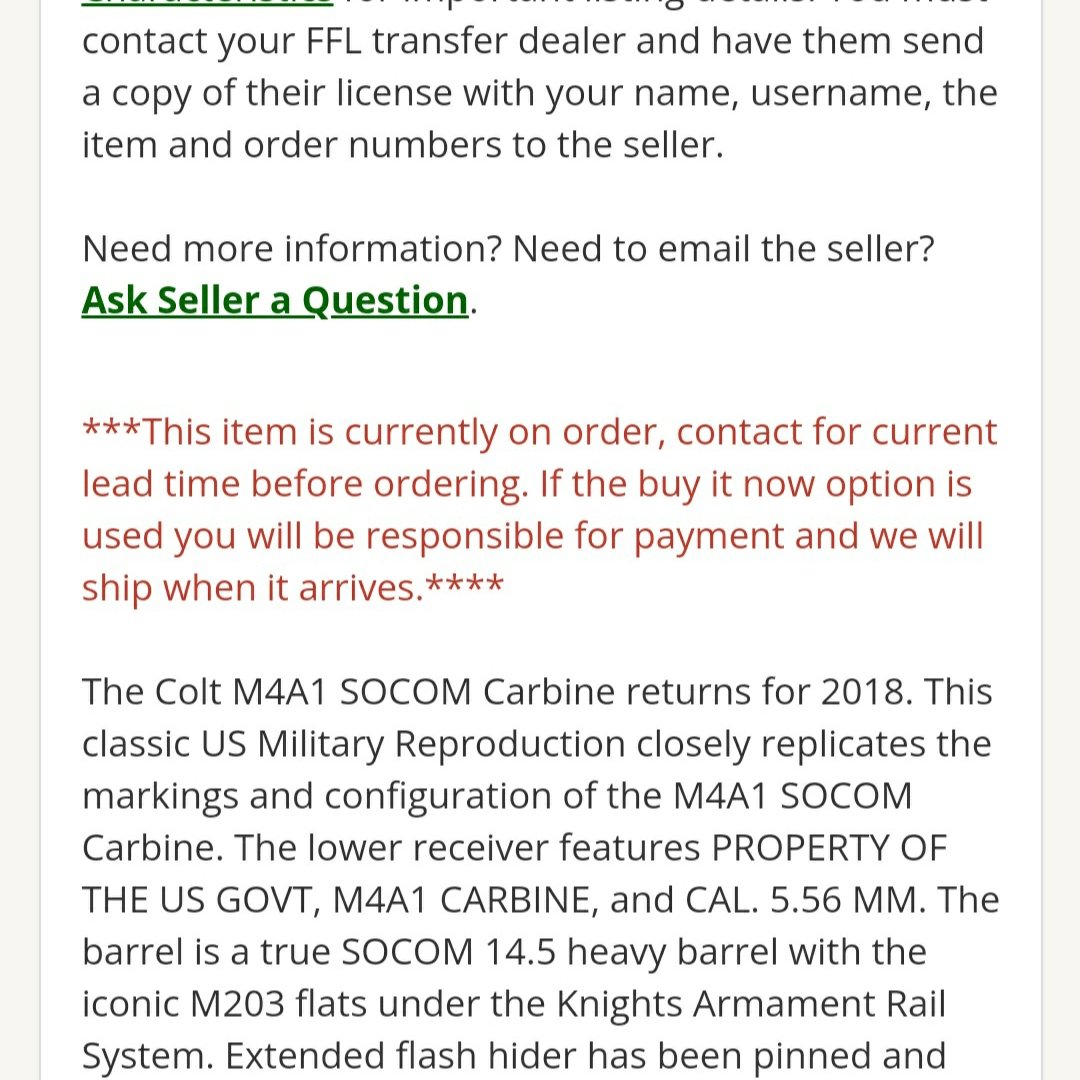1080x1080 pixels.
Task: Open the underlined Characteristics link
Action: [206, 3]
